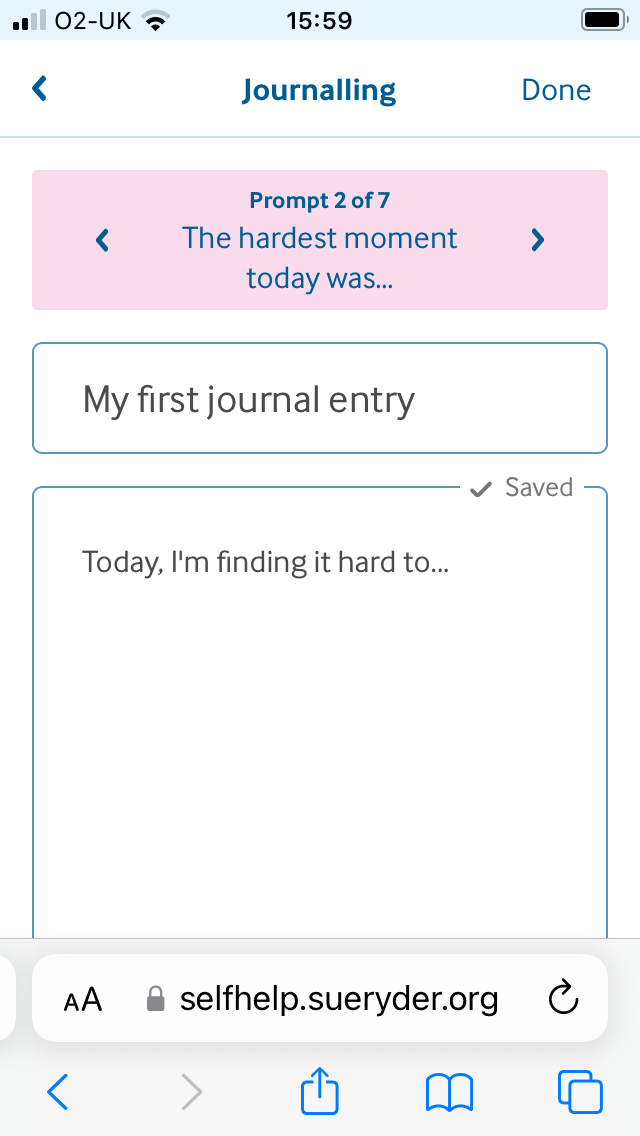
Task: Go back to the previous Safari page
Action: coord(58,1092)
